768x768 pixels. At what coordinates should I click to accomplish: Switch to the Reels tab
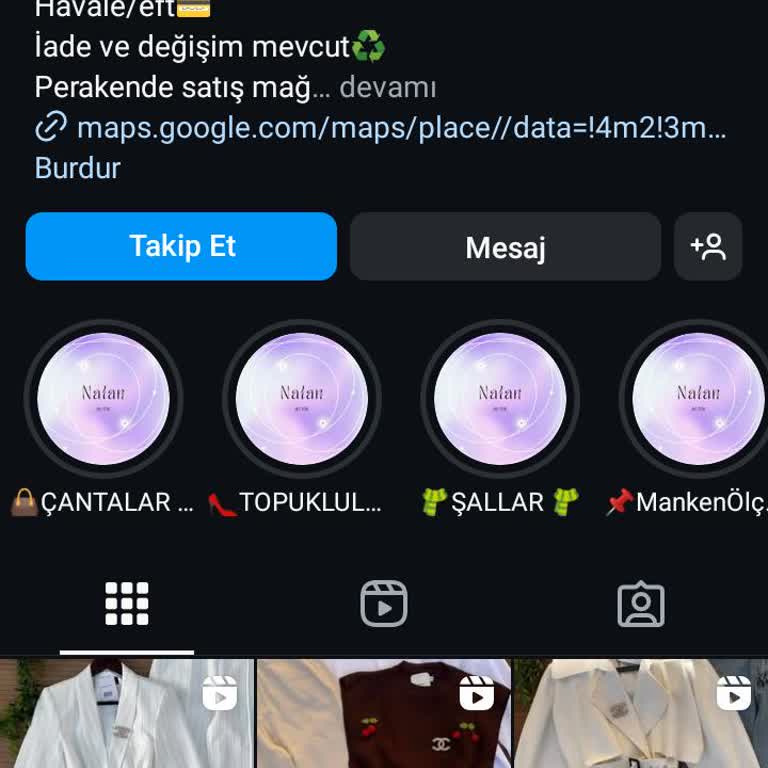coord(384,604)
